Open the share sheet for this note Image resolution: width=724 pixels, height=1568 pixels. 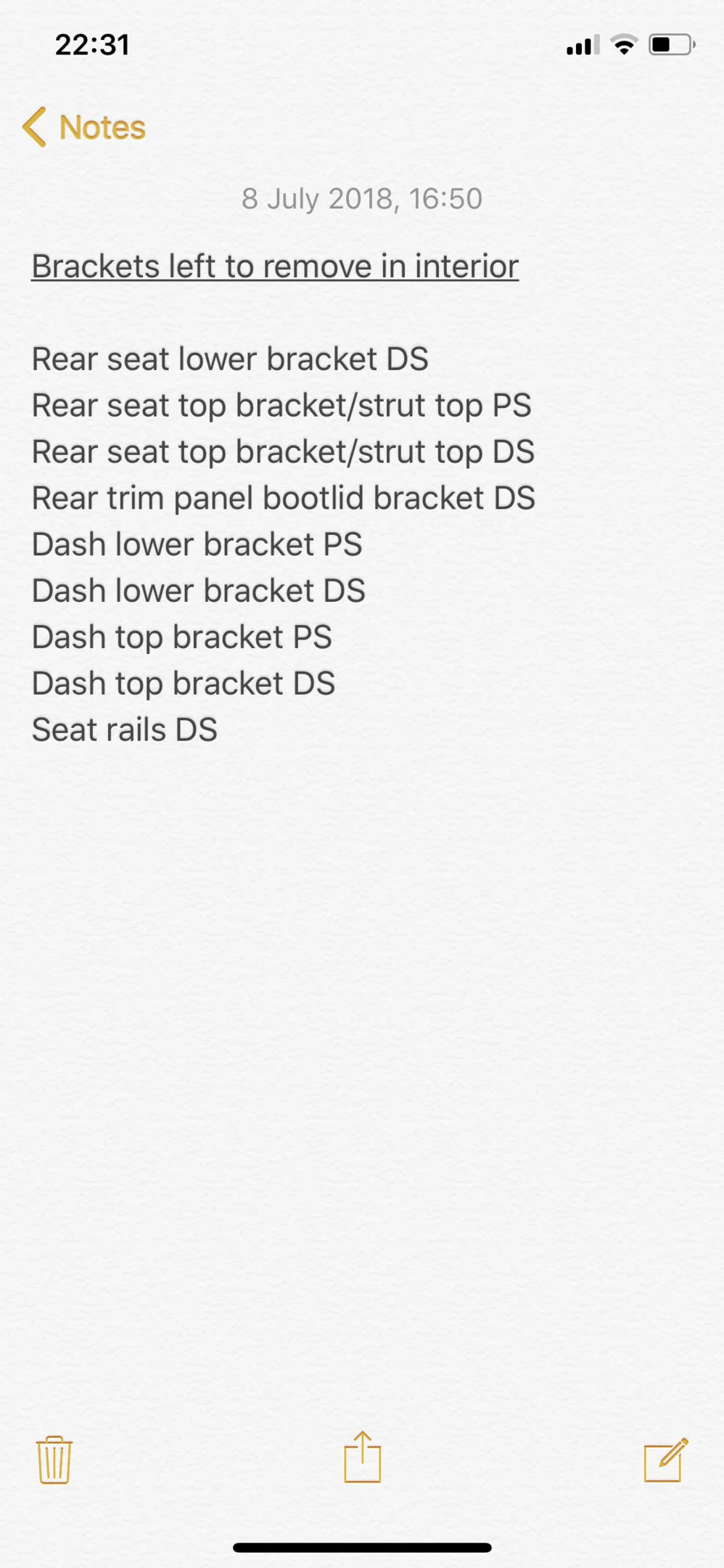coord(362,1456)
